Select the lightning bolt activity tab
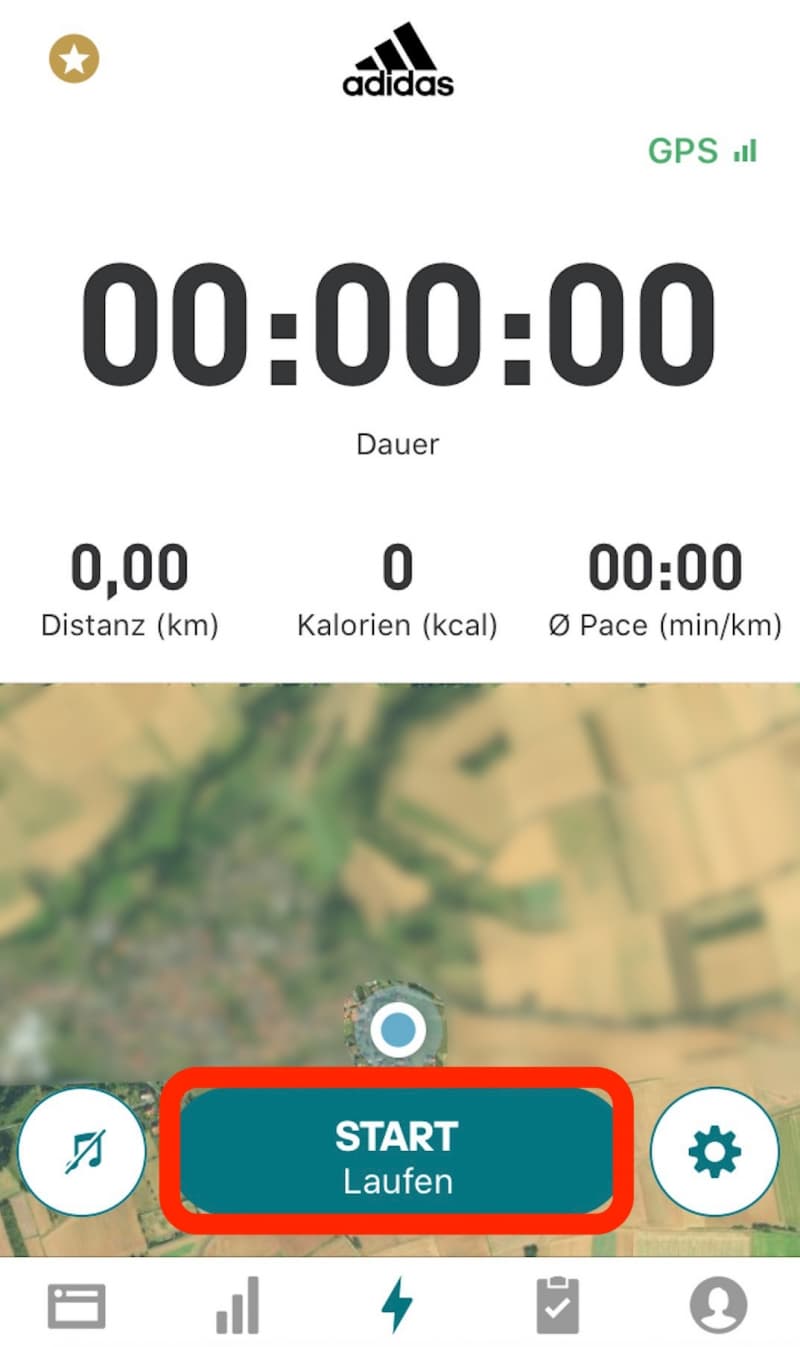Image resolution: width=800 pixels, height=1347 pixels. pos(397,1305)
